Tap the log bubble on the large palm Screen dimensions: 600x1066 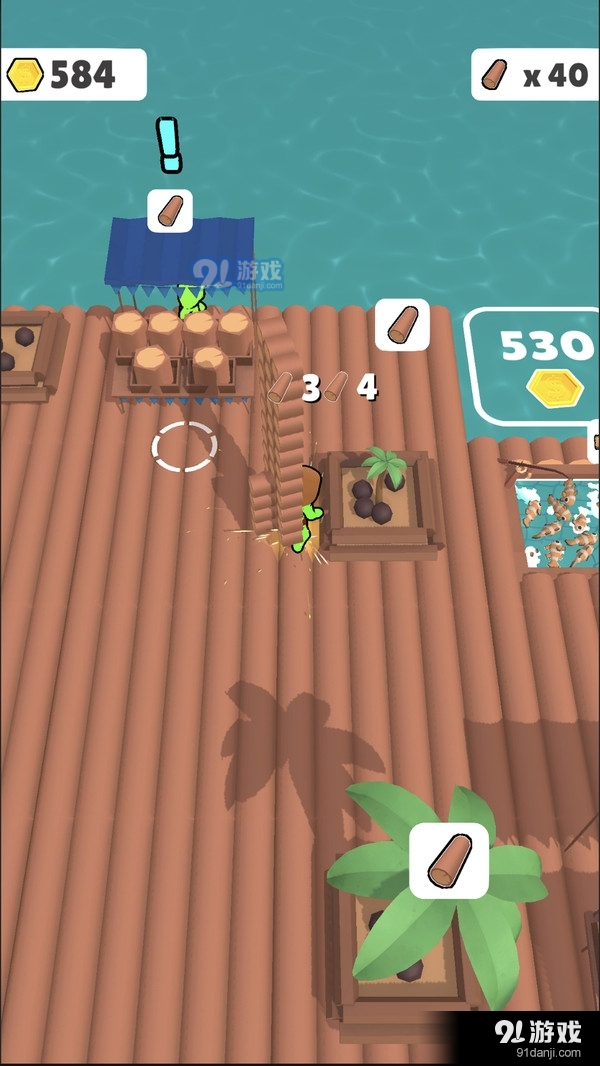click(x=449, y=860)
